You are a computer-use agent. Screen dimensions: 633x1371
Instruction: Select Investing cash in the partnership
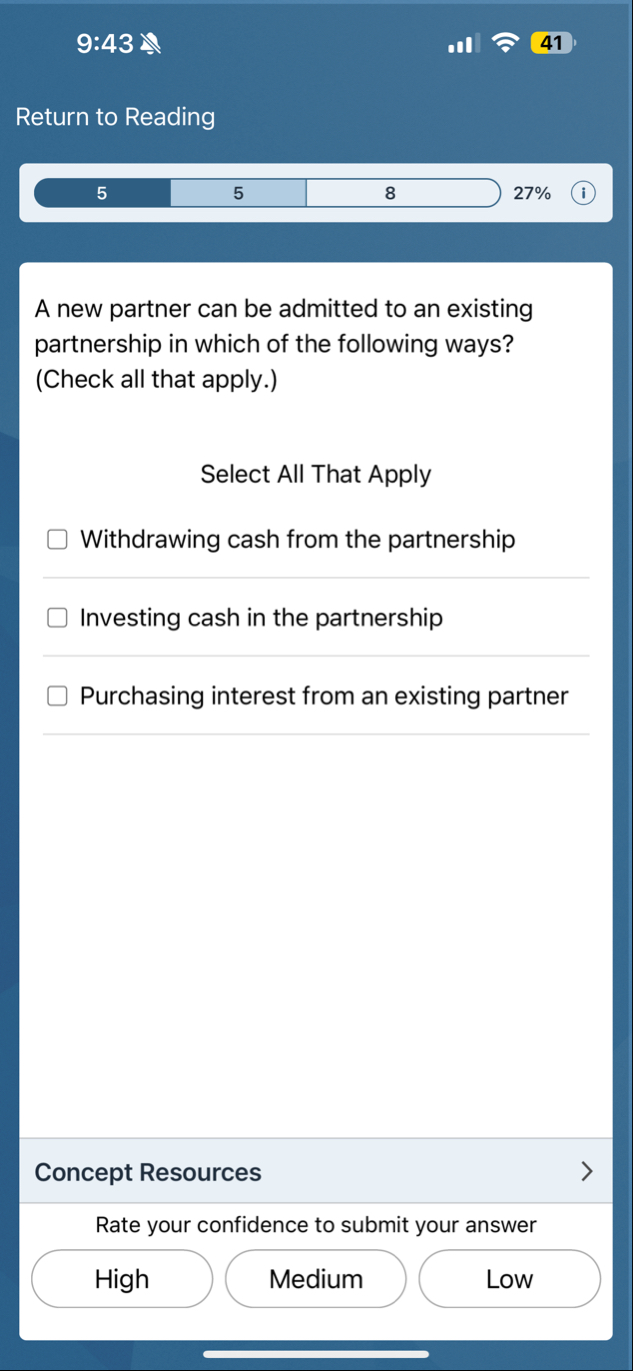(x=58, y=618)
